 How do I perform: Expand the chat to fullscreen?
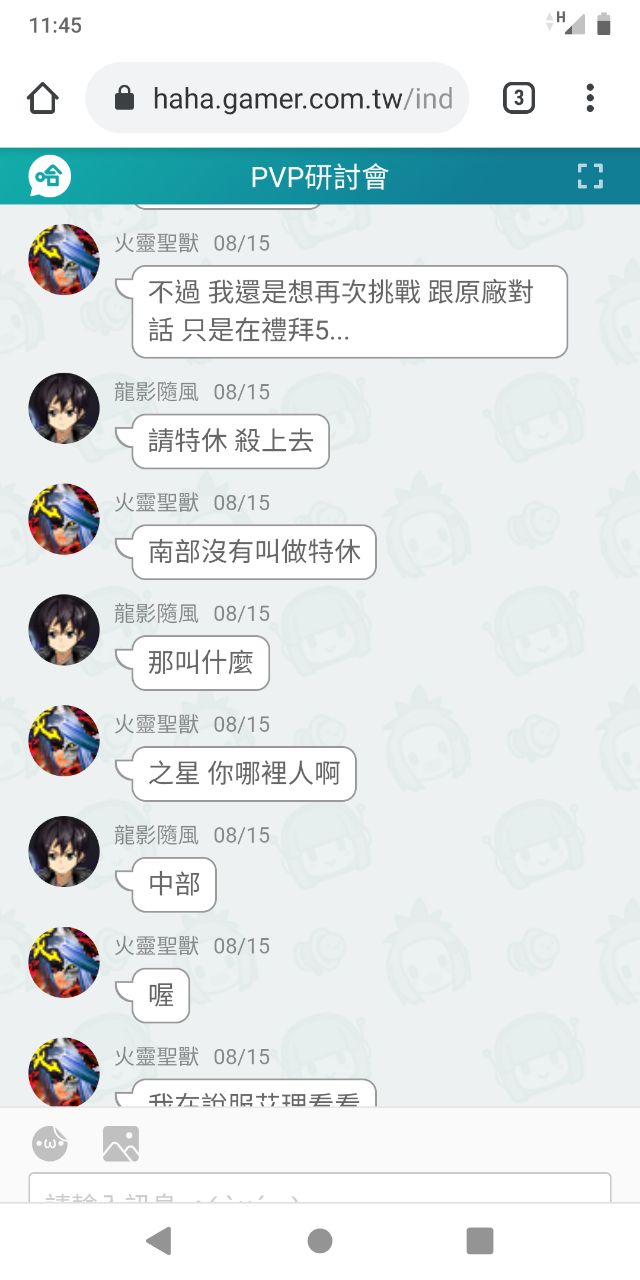tap(591, 177)
